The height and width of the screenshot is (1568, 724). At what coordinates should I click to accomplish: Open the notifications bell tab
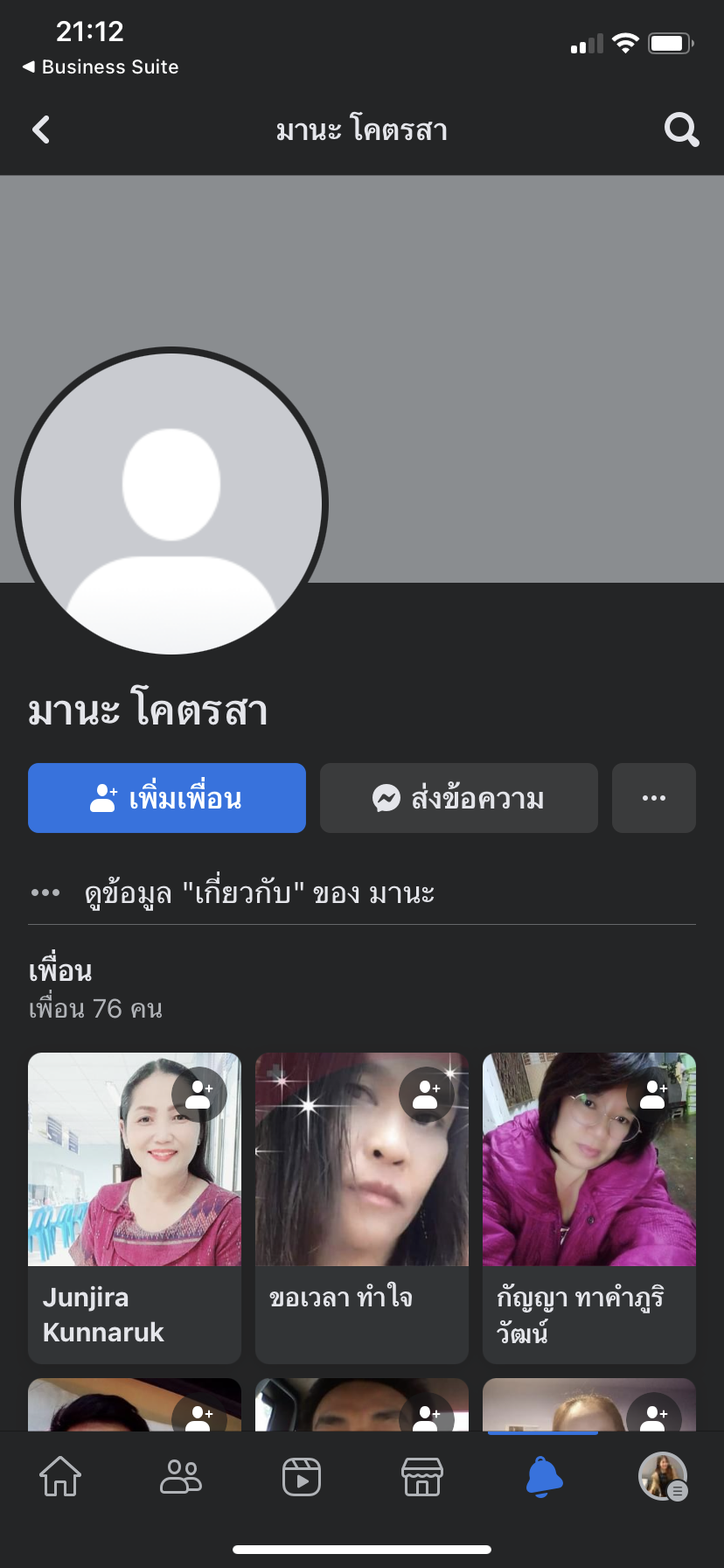click(543, 1477)
